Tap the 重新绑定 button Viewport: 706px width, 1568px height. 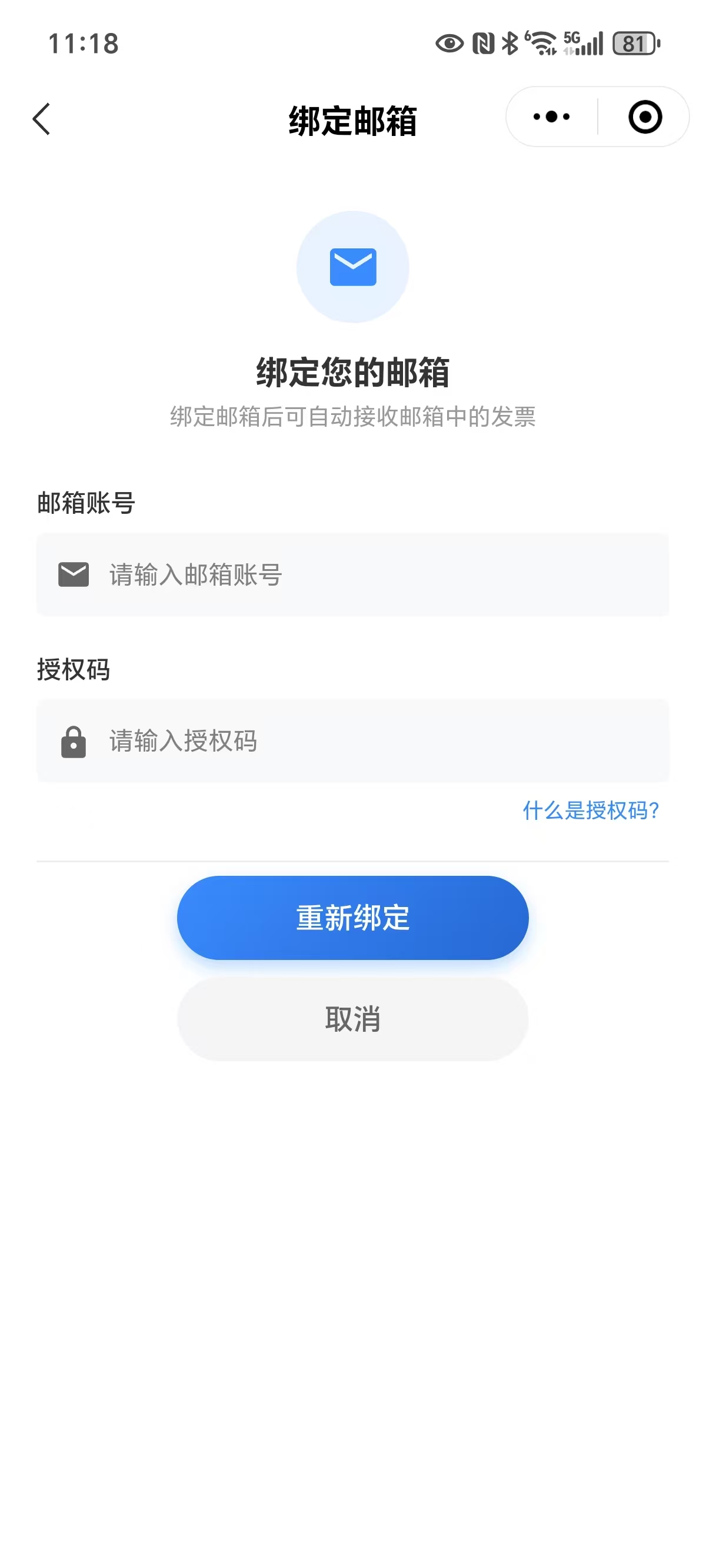[x=352, y=917]
